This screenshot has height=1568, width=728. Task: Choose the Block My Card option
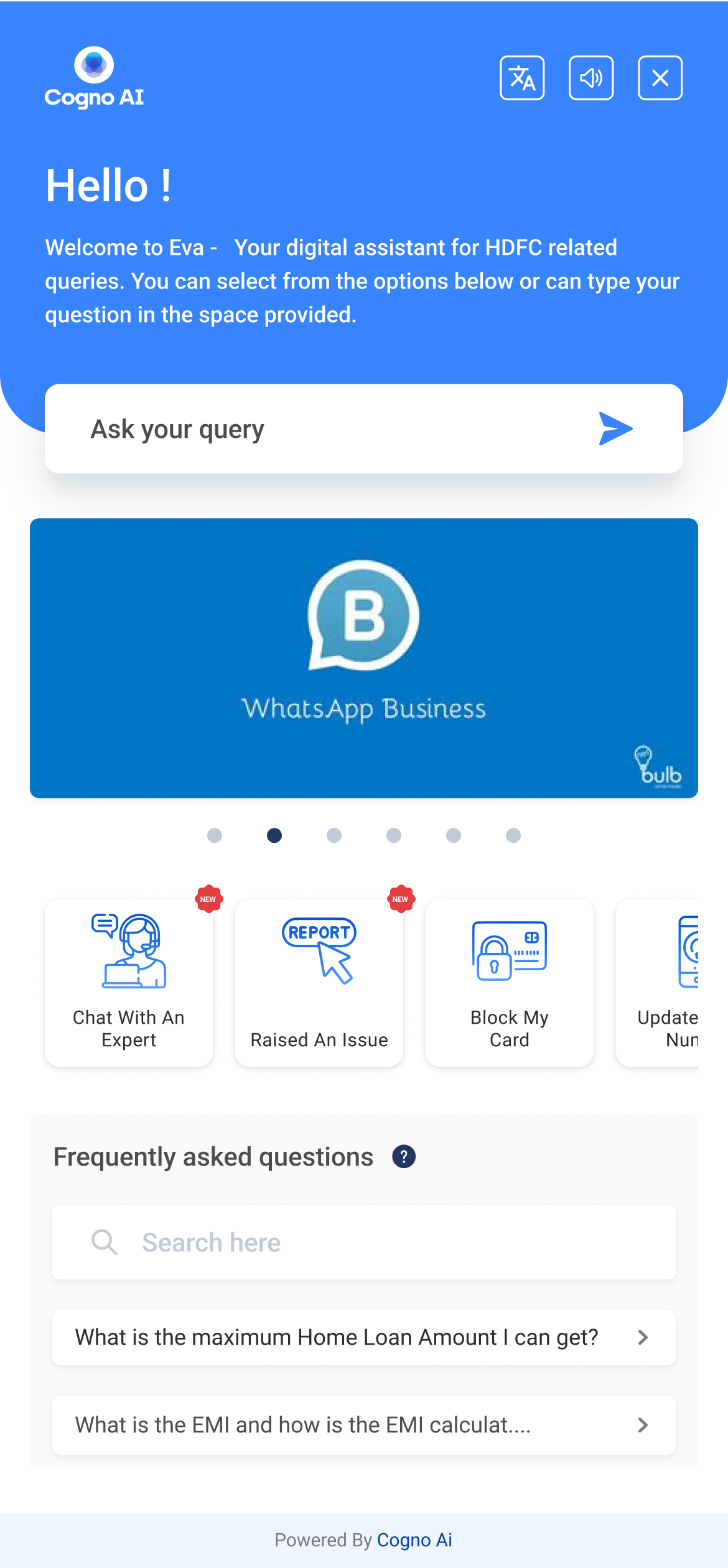tap(510, 983)
